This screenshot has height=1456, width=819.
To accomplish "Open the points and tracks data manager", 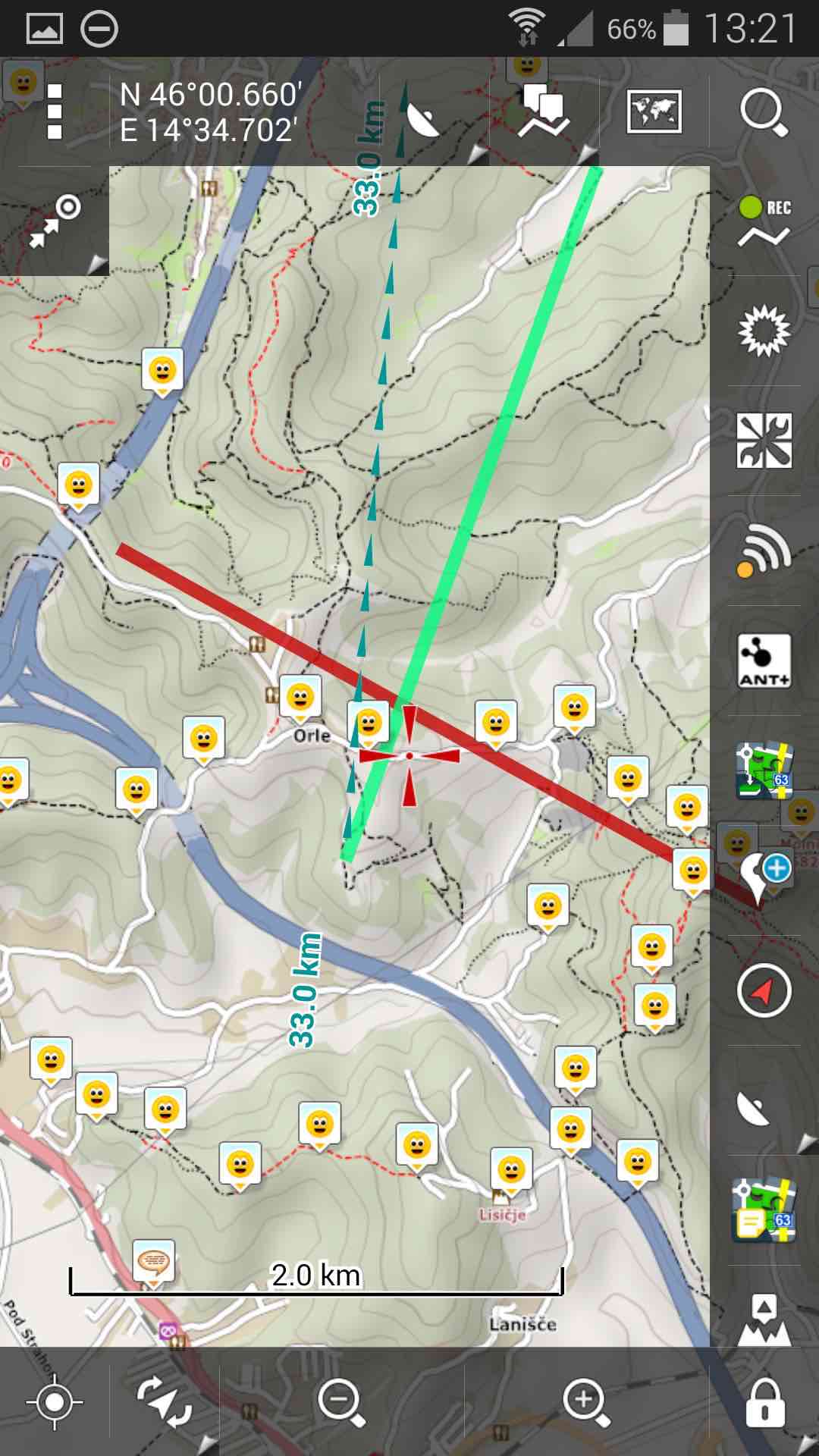I will (x=544, y=111).
